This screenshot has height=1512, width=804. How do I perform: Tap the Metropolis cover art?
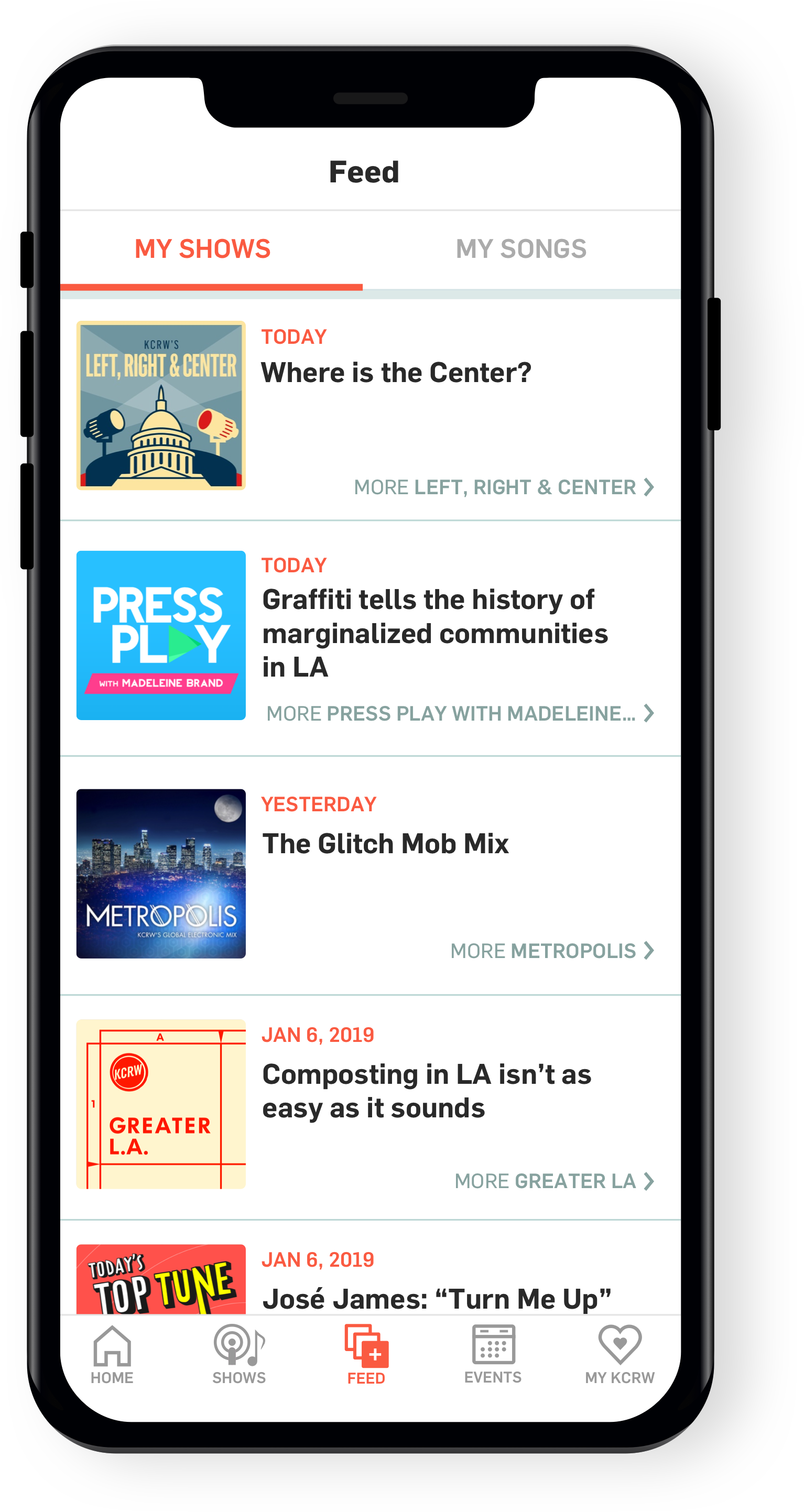click(x=161, y=873)
